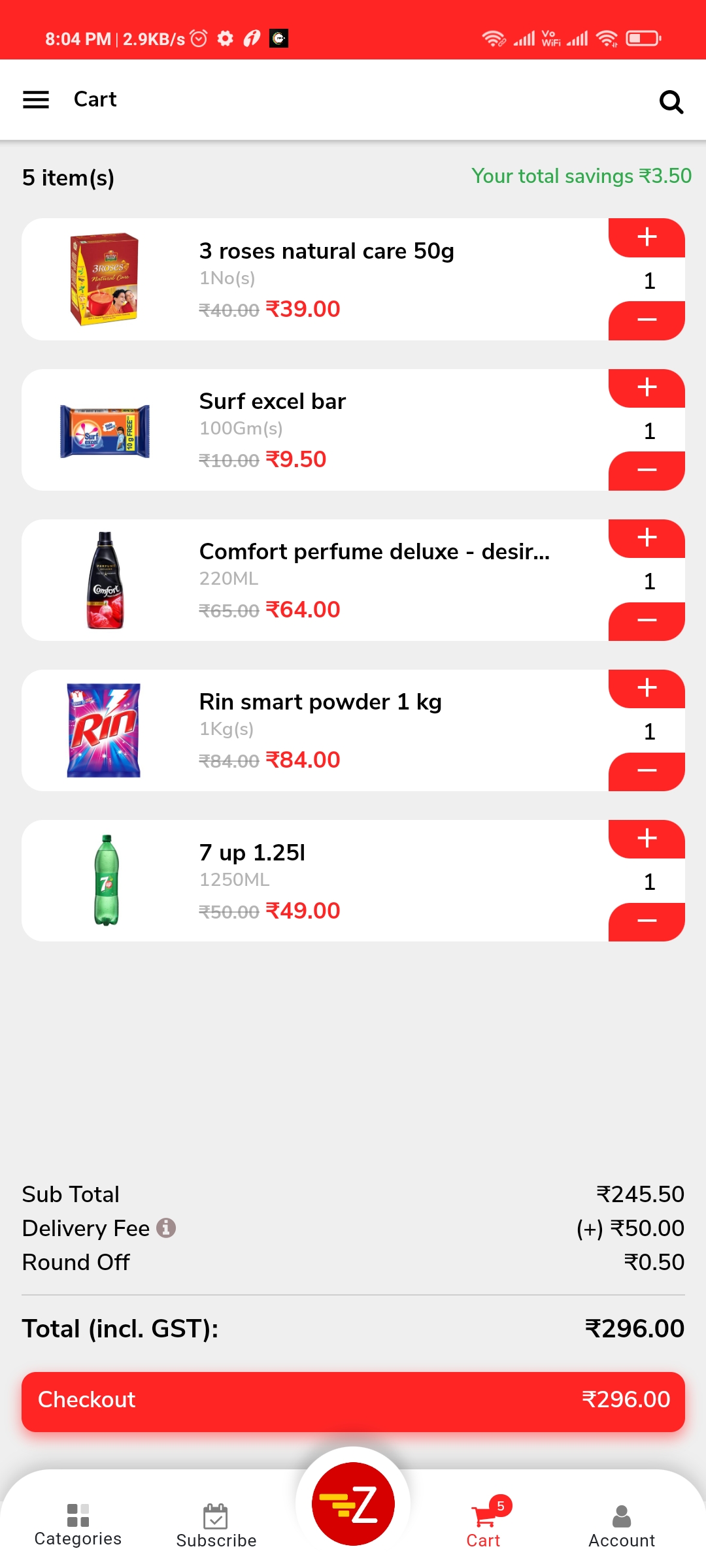Add one more Surf excel bar
Image resolution: width=706 pixels, height=1568 pixels.
(647, 387)
